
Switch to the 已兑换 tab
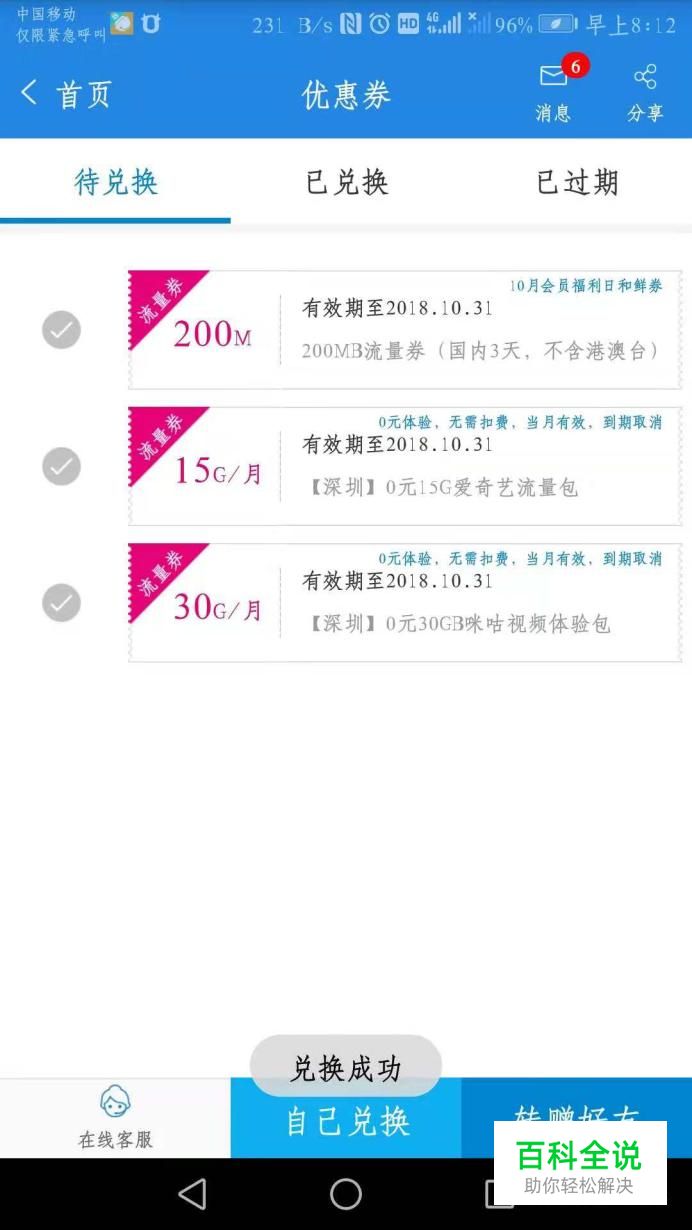pos(346,181)
